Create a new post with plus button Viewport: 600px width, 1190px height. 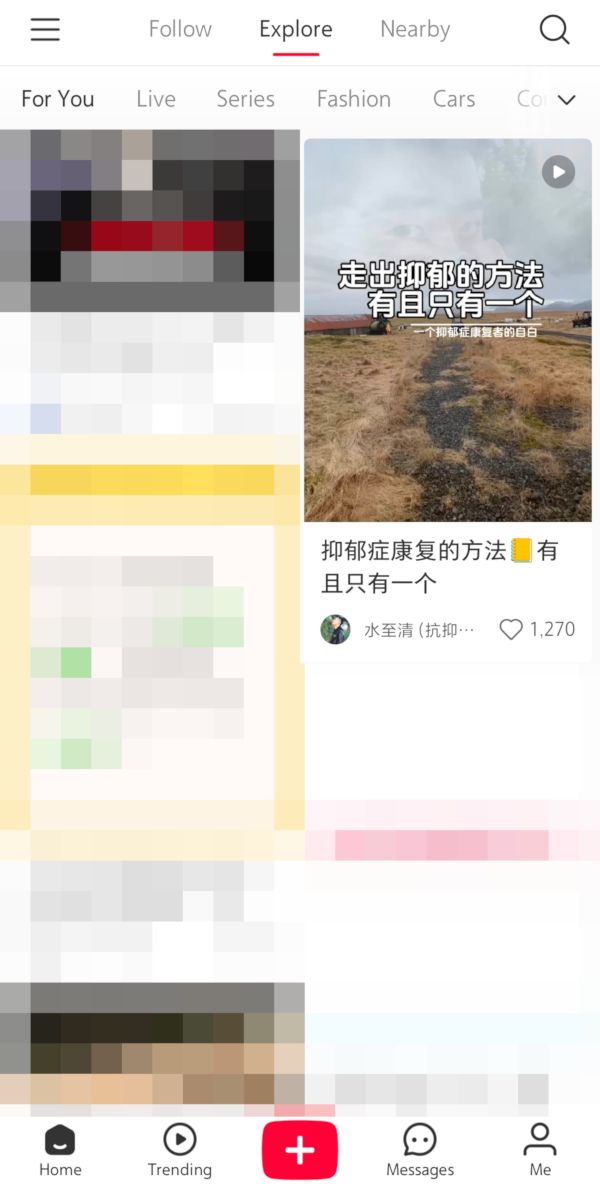[x=300, y=1150]
